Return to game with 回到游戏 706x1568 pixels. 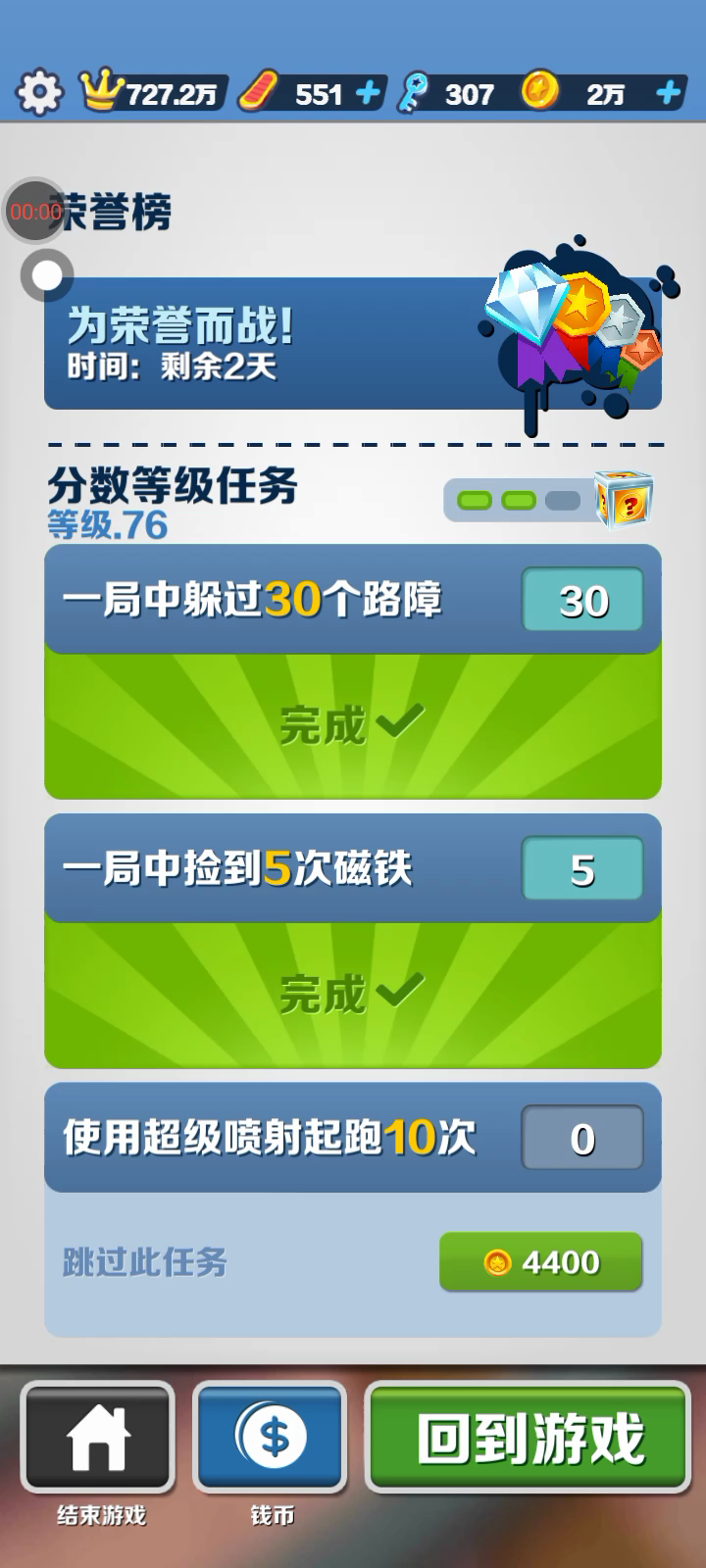pos(529,1437)
